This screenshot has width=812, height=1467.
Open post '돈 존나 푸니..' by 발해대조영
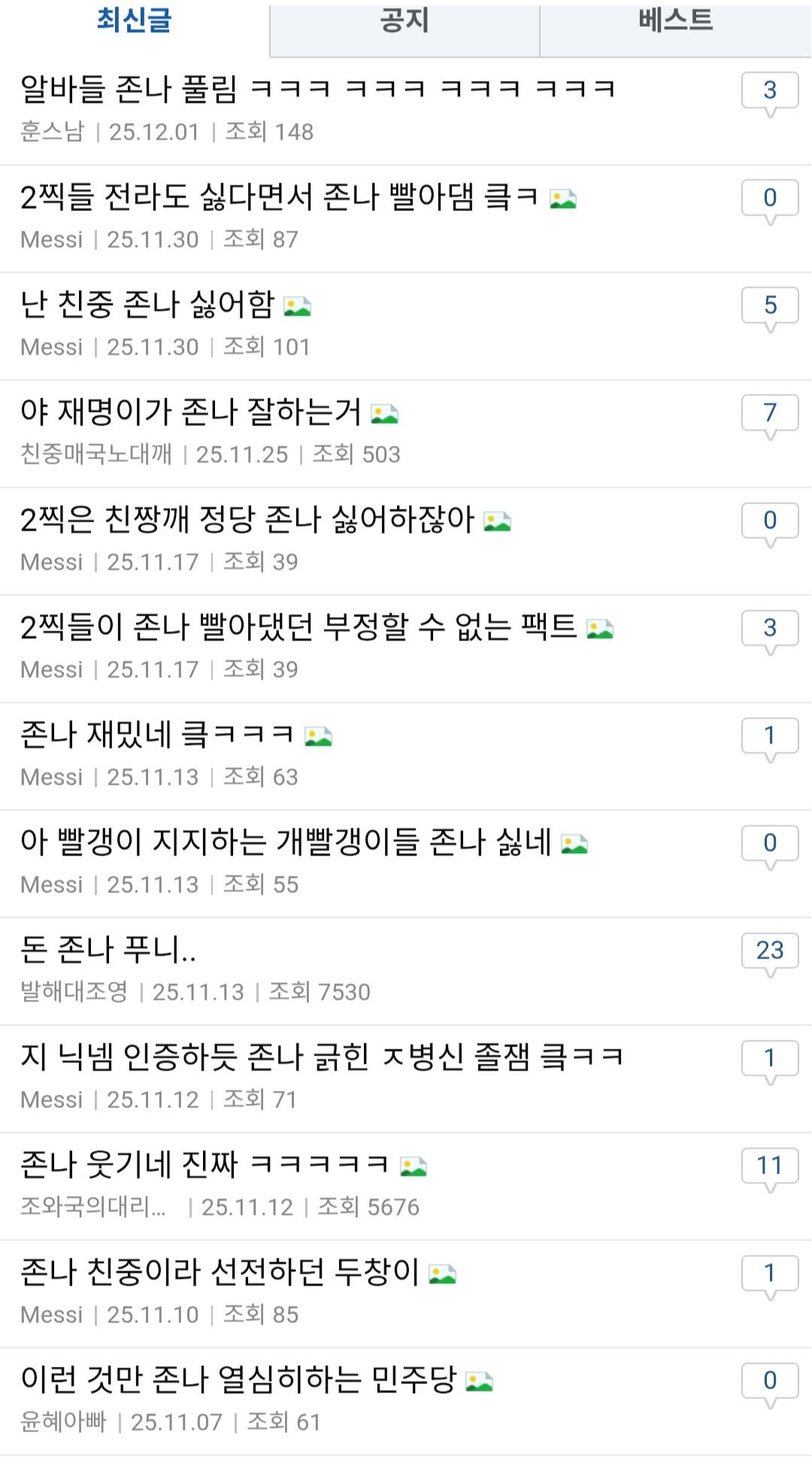click(x=108, y=950)
